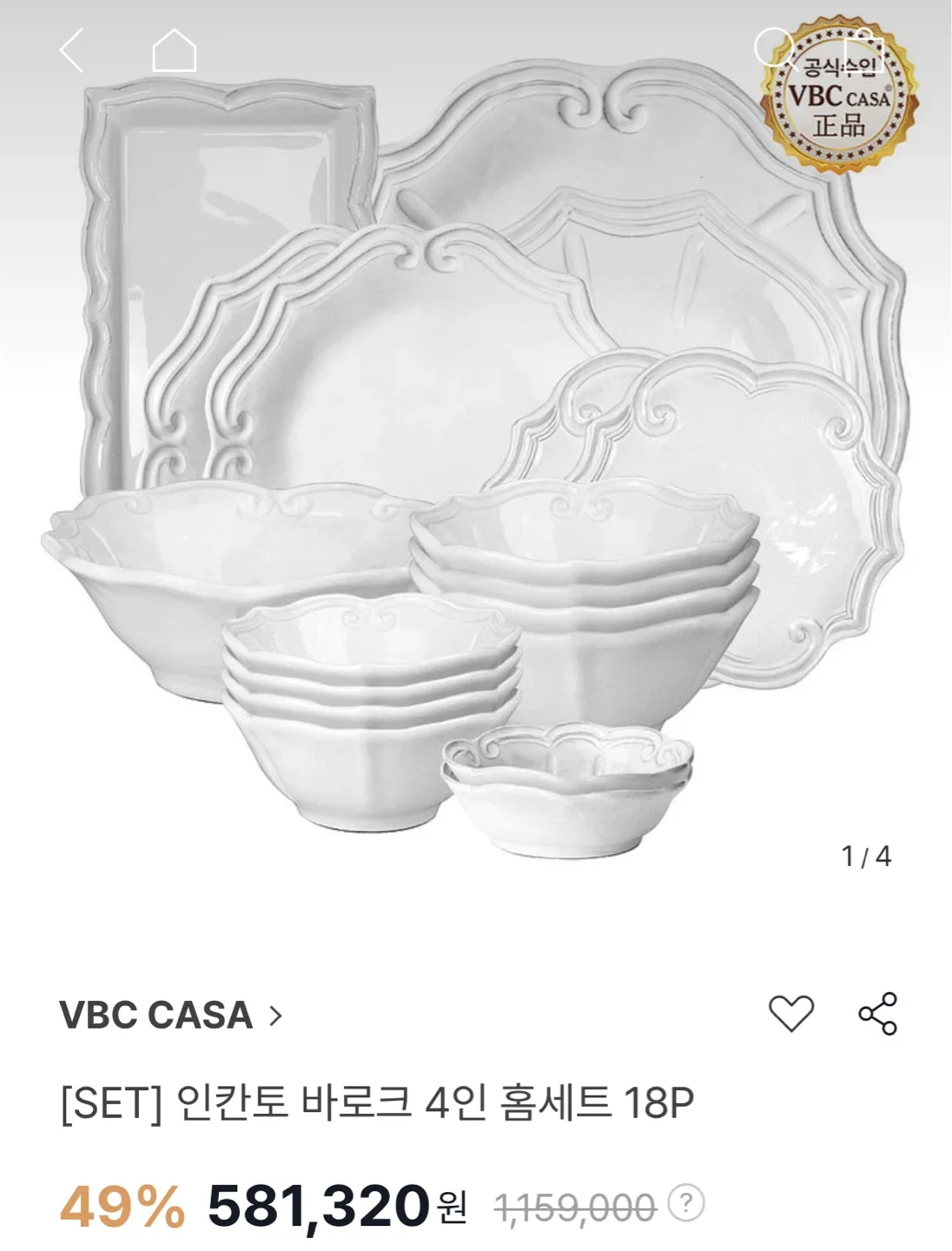The width and height of the screenshot is (952, 1251).
Task: Open search with the magnifier icon
Action: (773, 48)
